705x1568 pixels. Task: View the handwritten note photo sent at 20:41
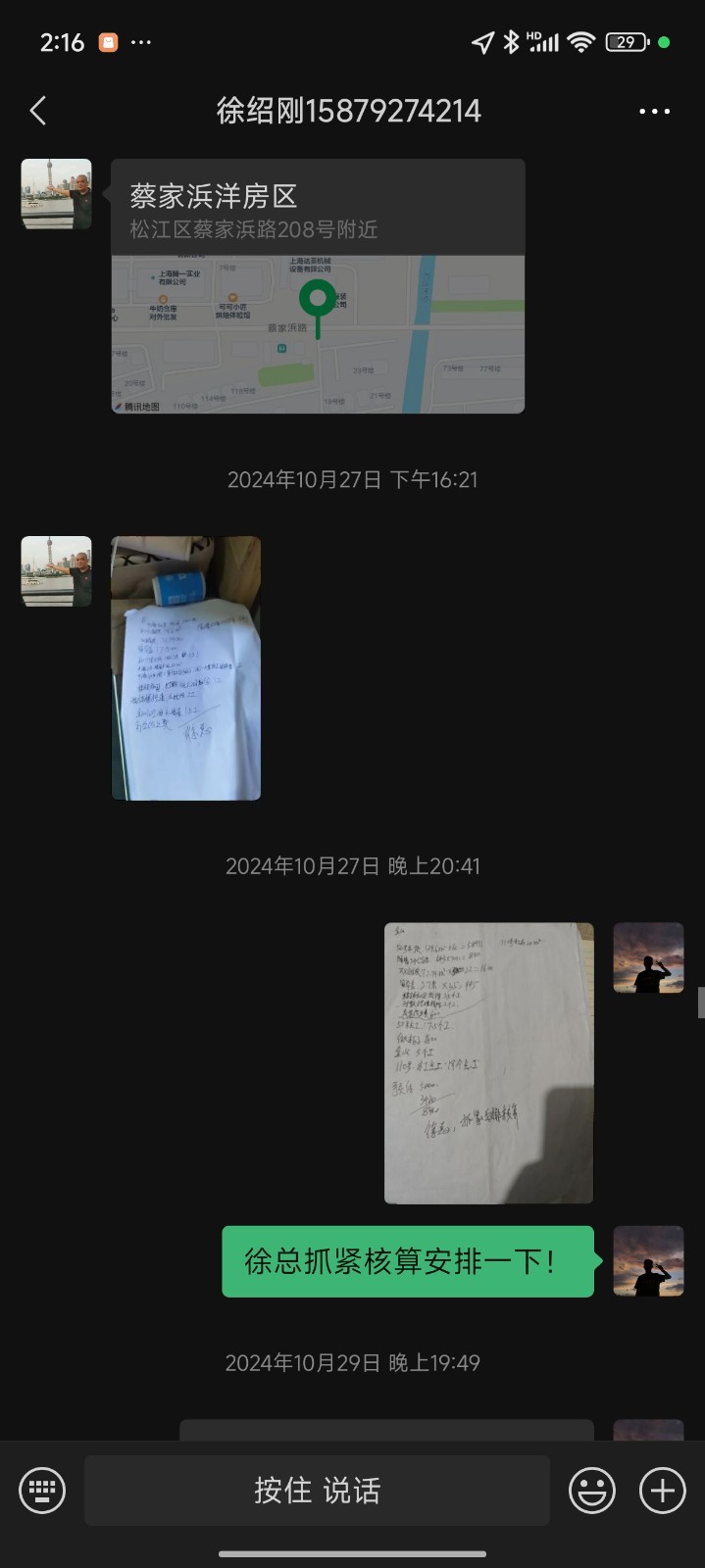488,1062
